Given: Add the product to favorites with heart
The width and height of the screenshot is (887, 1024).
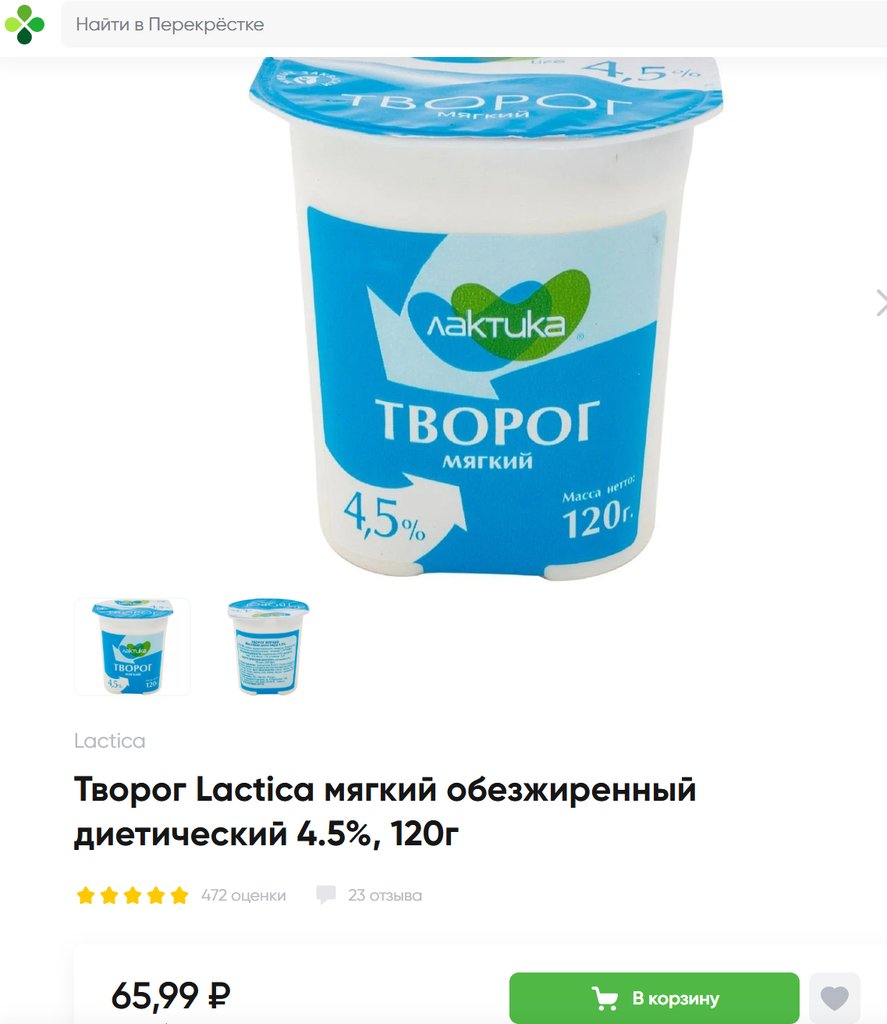Looking at the screenshot, I should tap(834, 998).
